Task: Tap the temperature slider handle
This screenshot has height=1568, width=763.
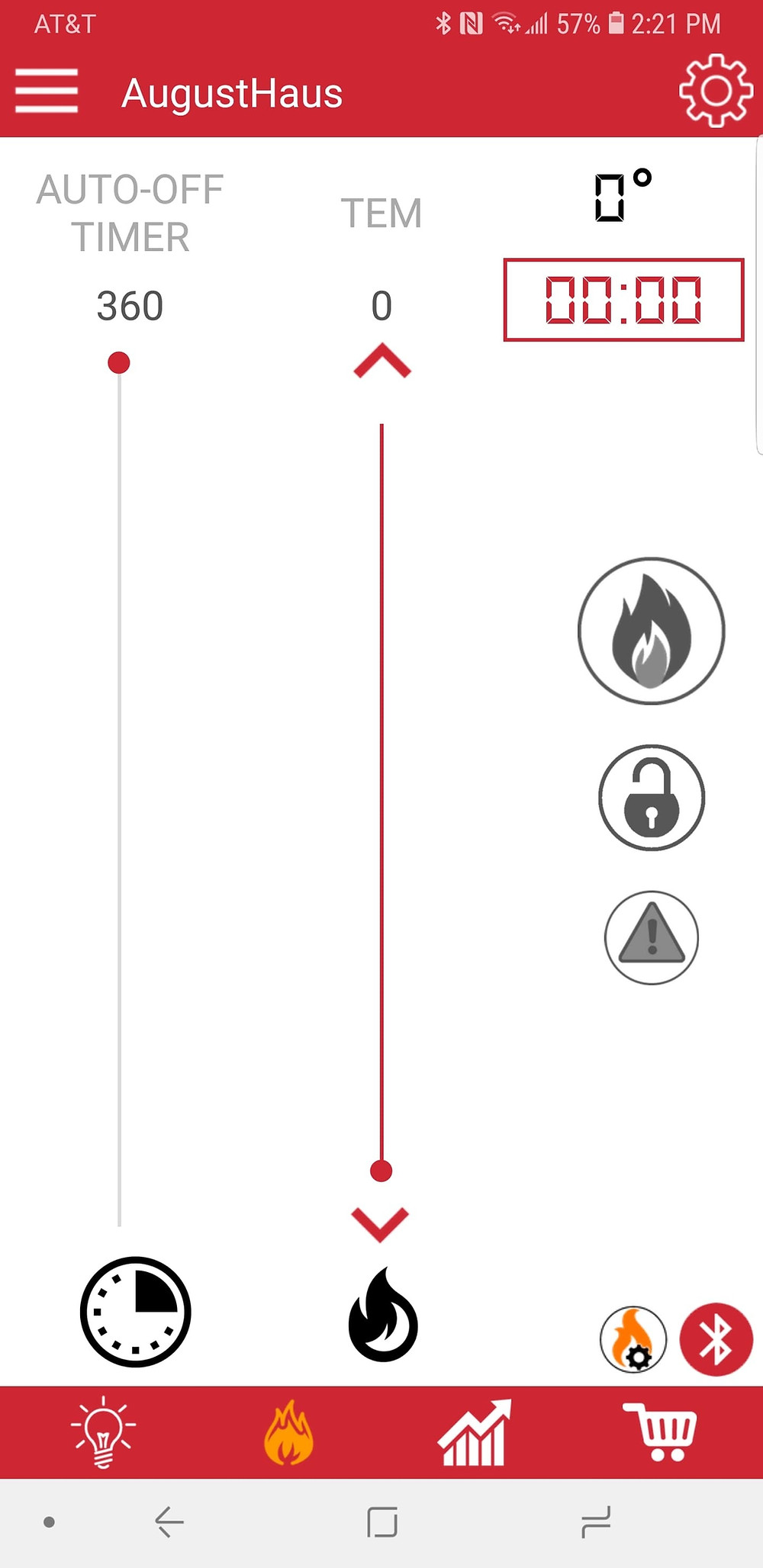Action: coord(381,1170)
